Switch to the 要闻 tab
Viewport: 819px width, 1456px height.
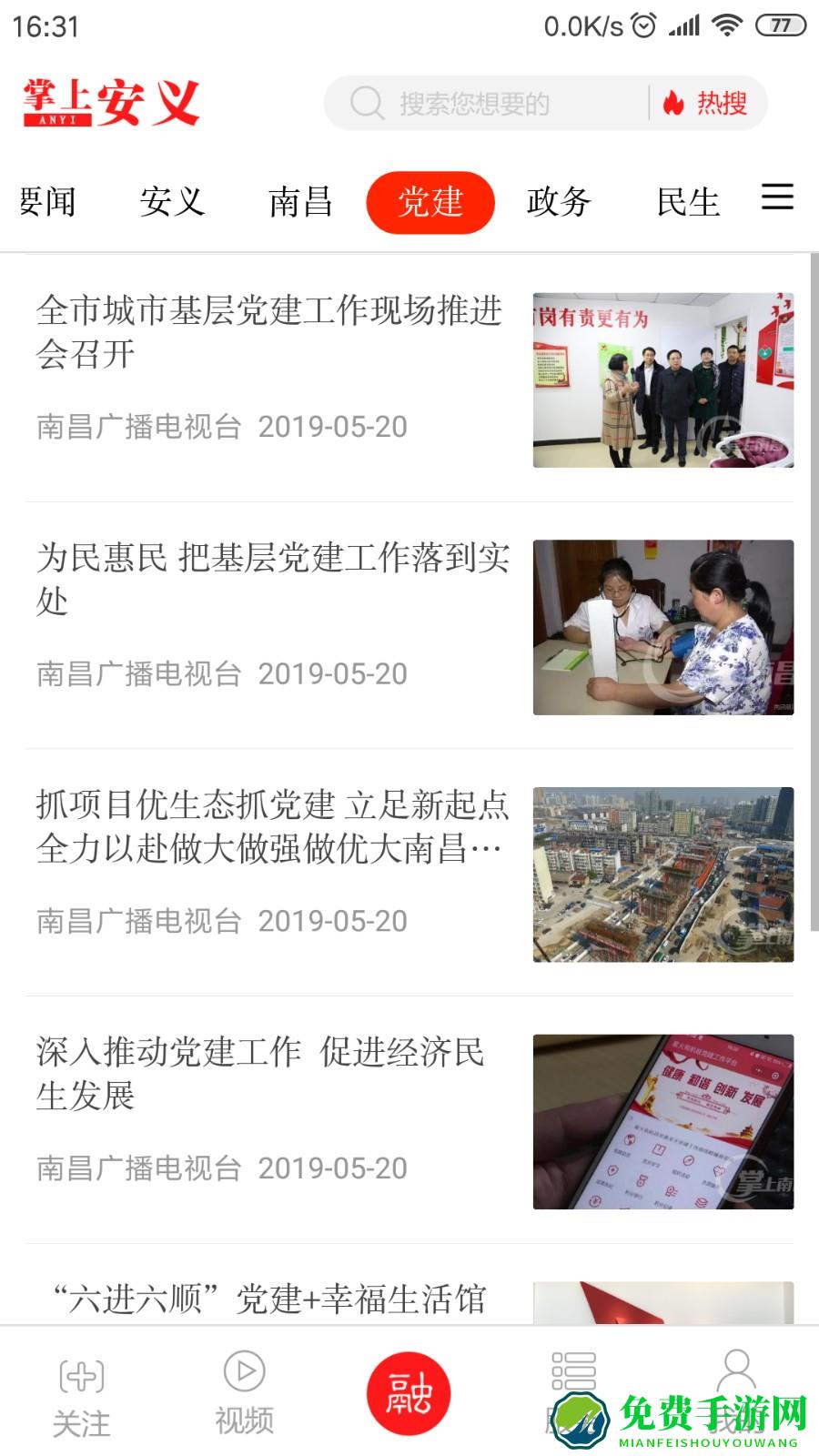click(47, 200)
